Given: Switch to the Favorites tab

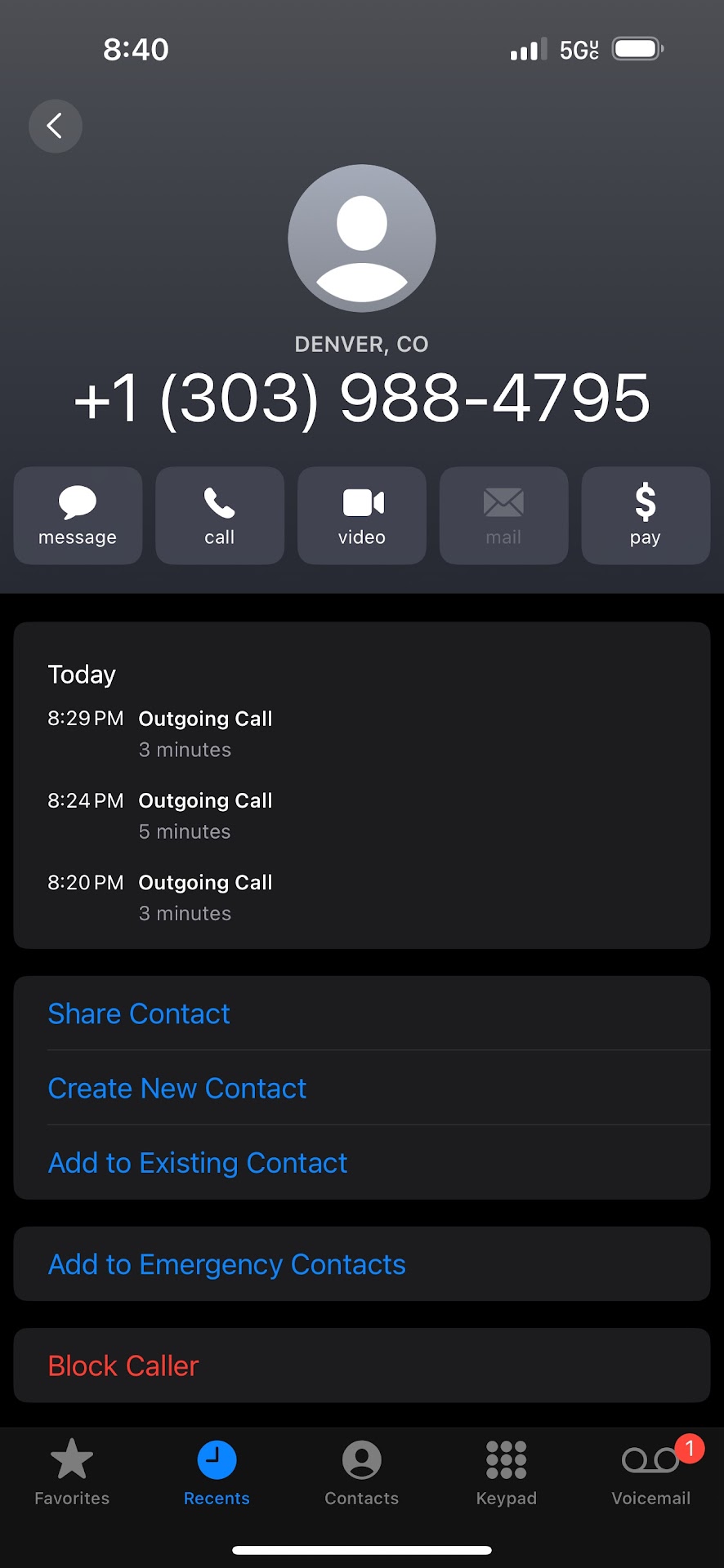Looking at the screenshot, I should pyautogui.click(x=72, y=1472).
